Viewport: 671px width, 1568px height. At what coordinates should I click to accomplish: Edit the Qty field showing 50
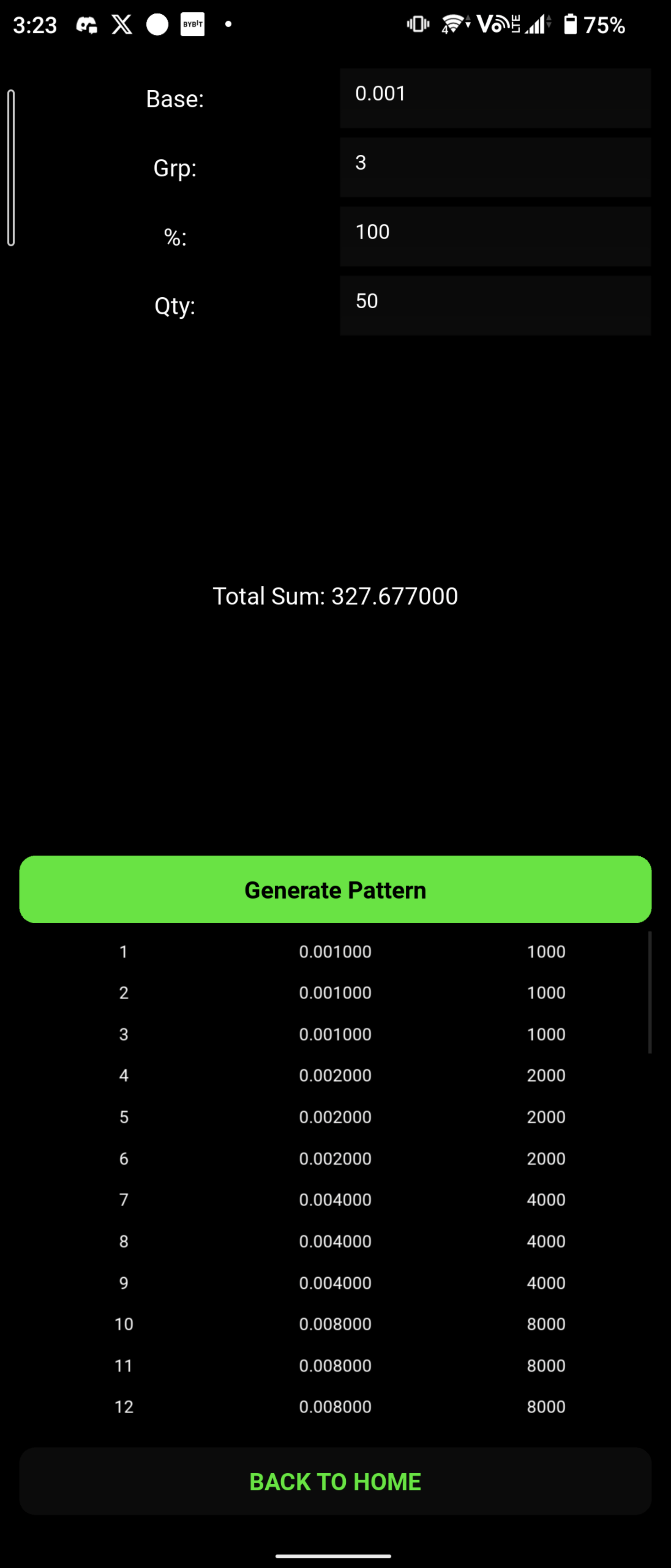[494, 305]
